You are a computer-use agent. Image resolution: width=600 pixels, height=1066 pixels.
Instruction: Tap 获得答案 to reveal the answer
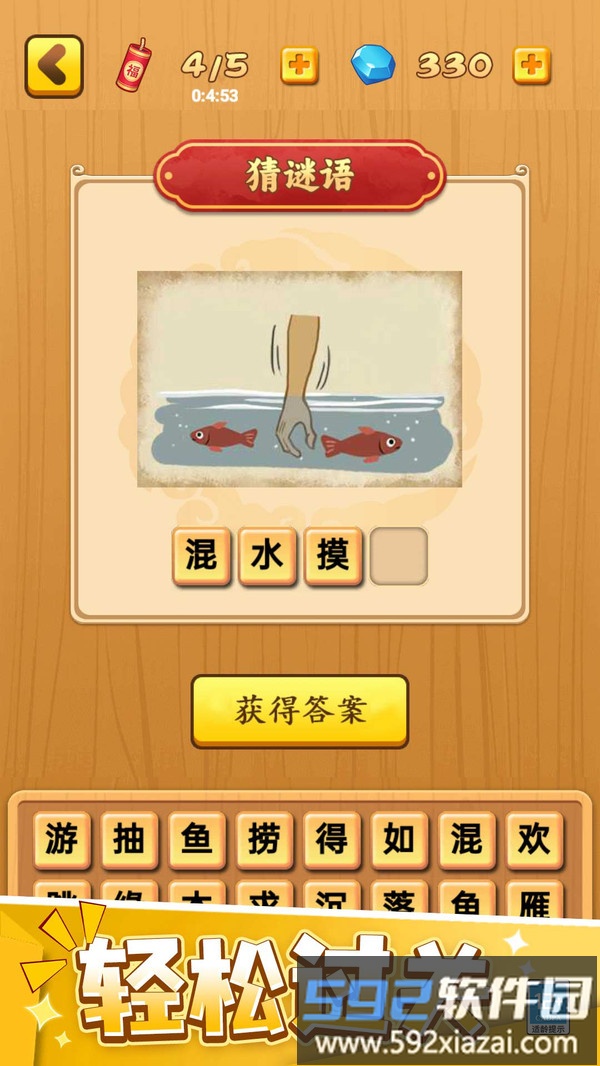pos(300,711)
